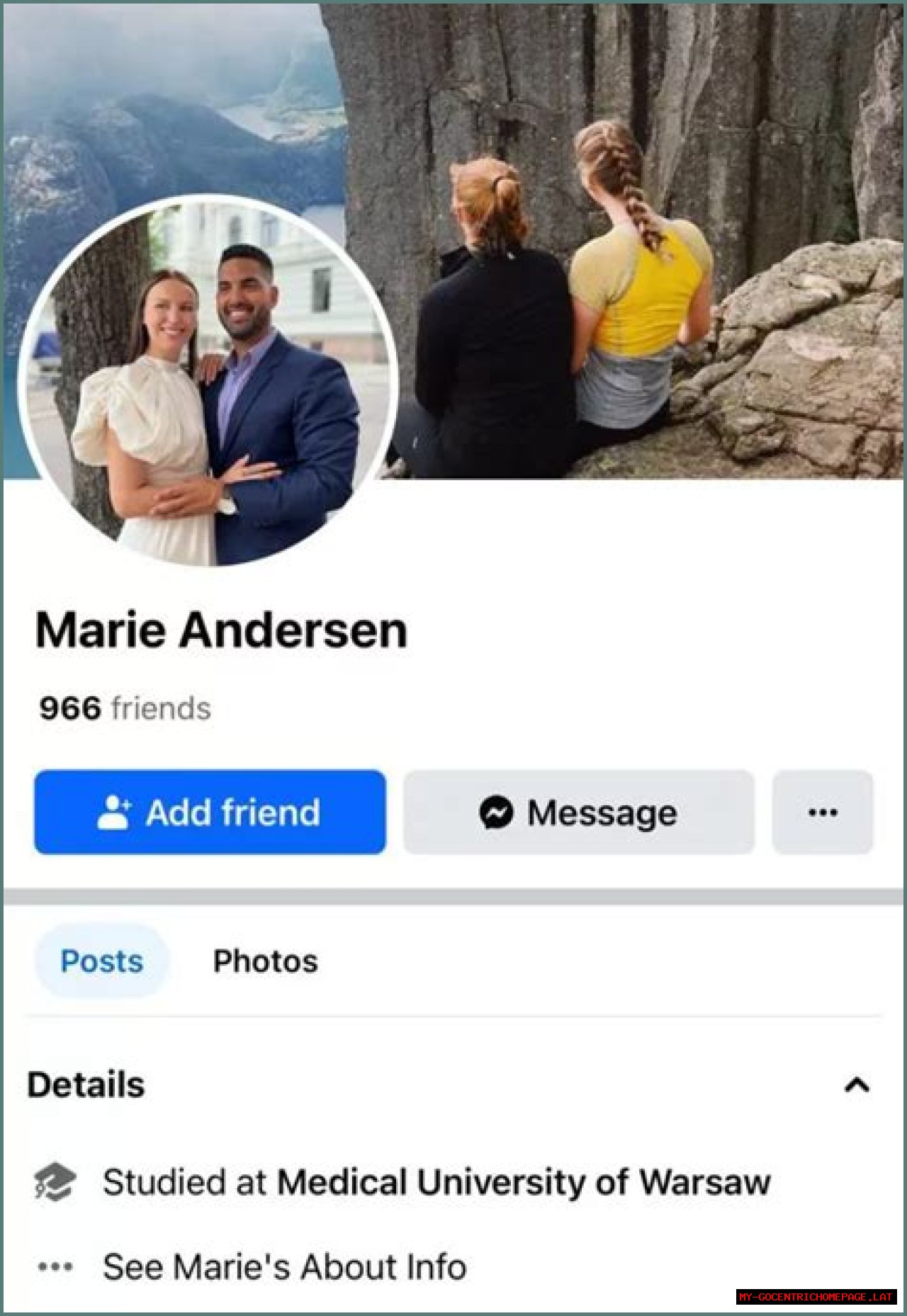The height and width of the screenshot is (1316, 907).
Task: See Marie's About Info
Action: (283, 1267)
